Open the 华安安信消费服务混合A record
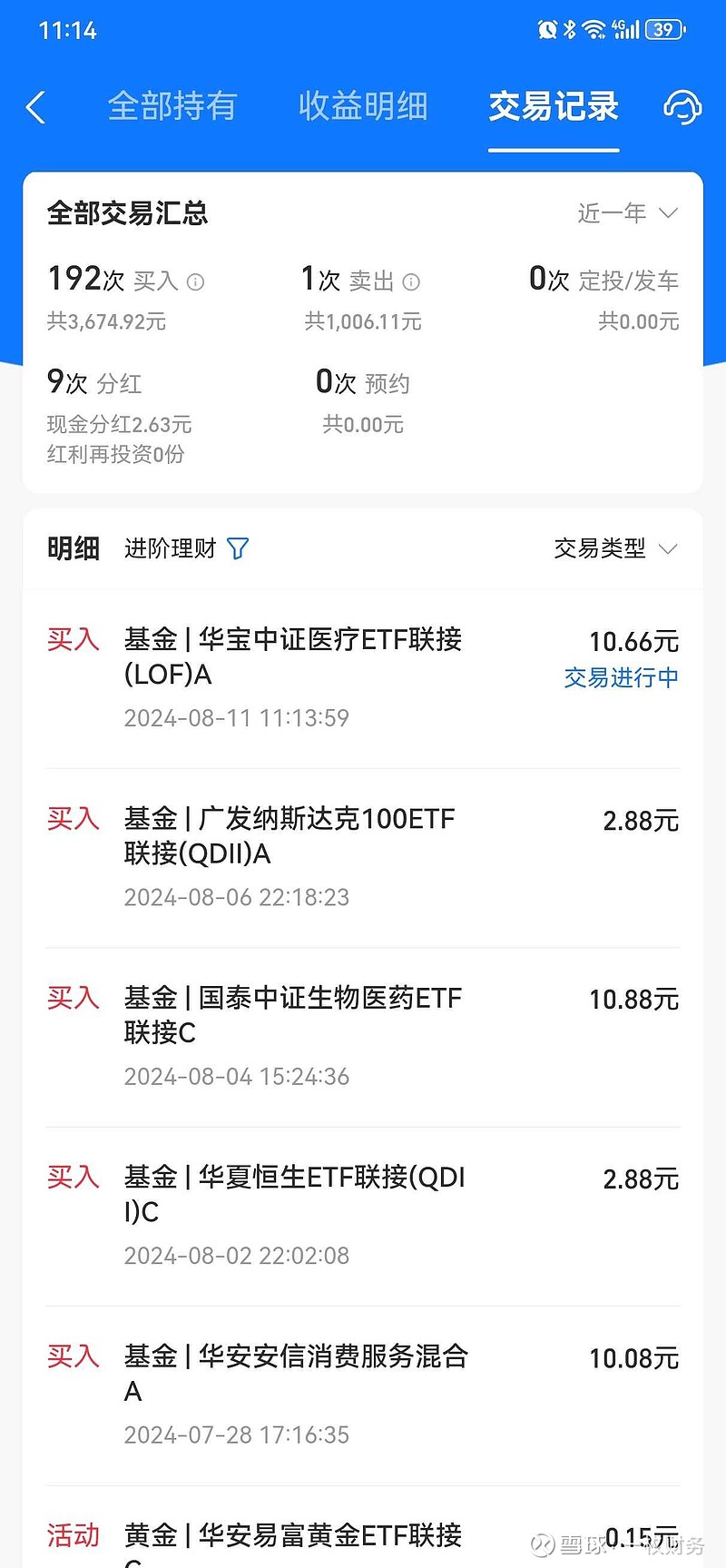726x1568 pixels. pos(363,1395)
